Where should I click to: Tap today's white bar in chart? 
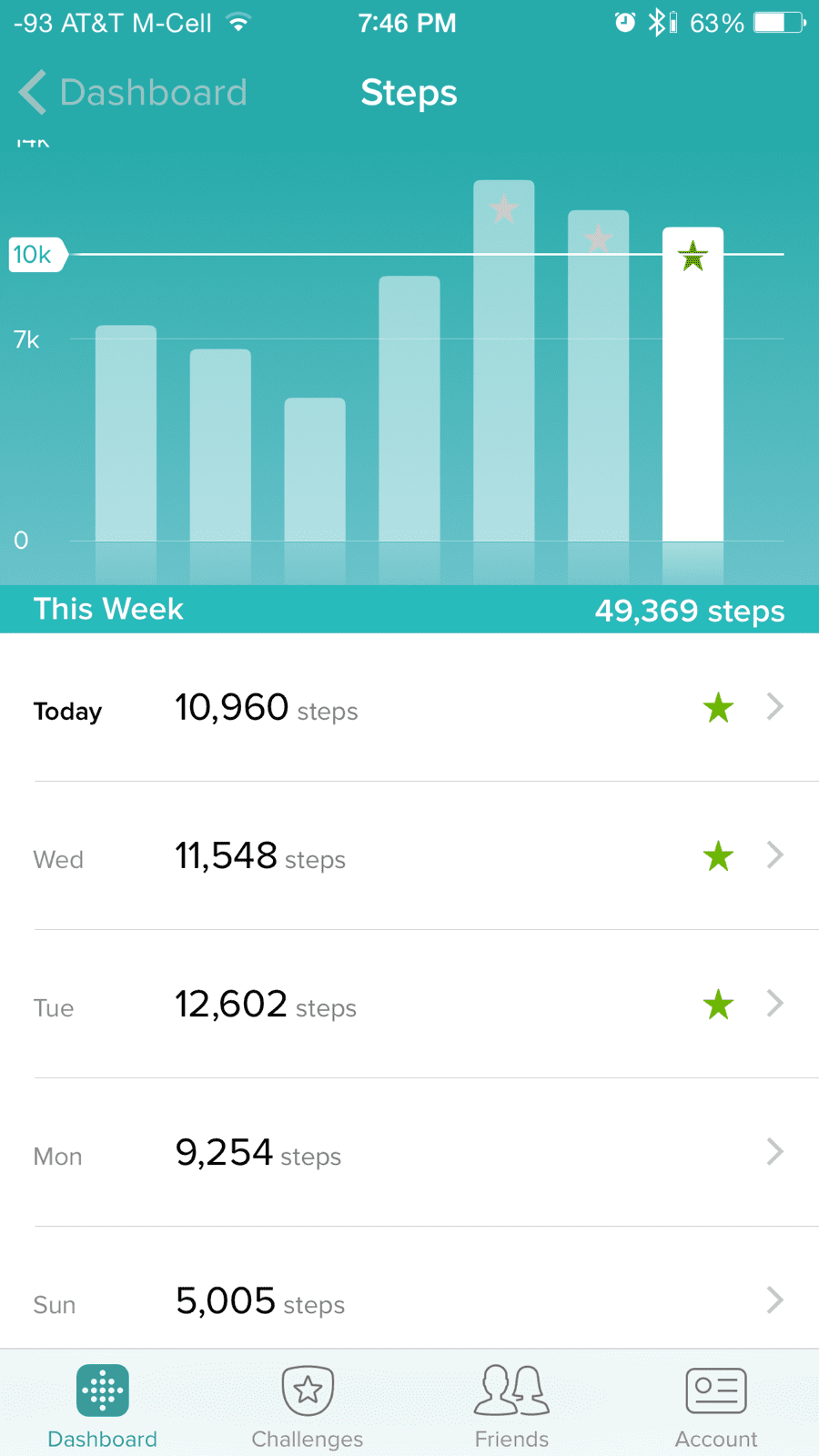tap(693, 384)
